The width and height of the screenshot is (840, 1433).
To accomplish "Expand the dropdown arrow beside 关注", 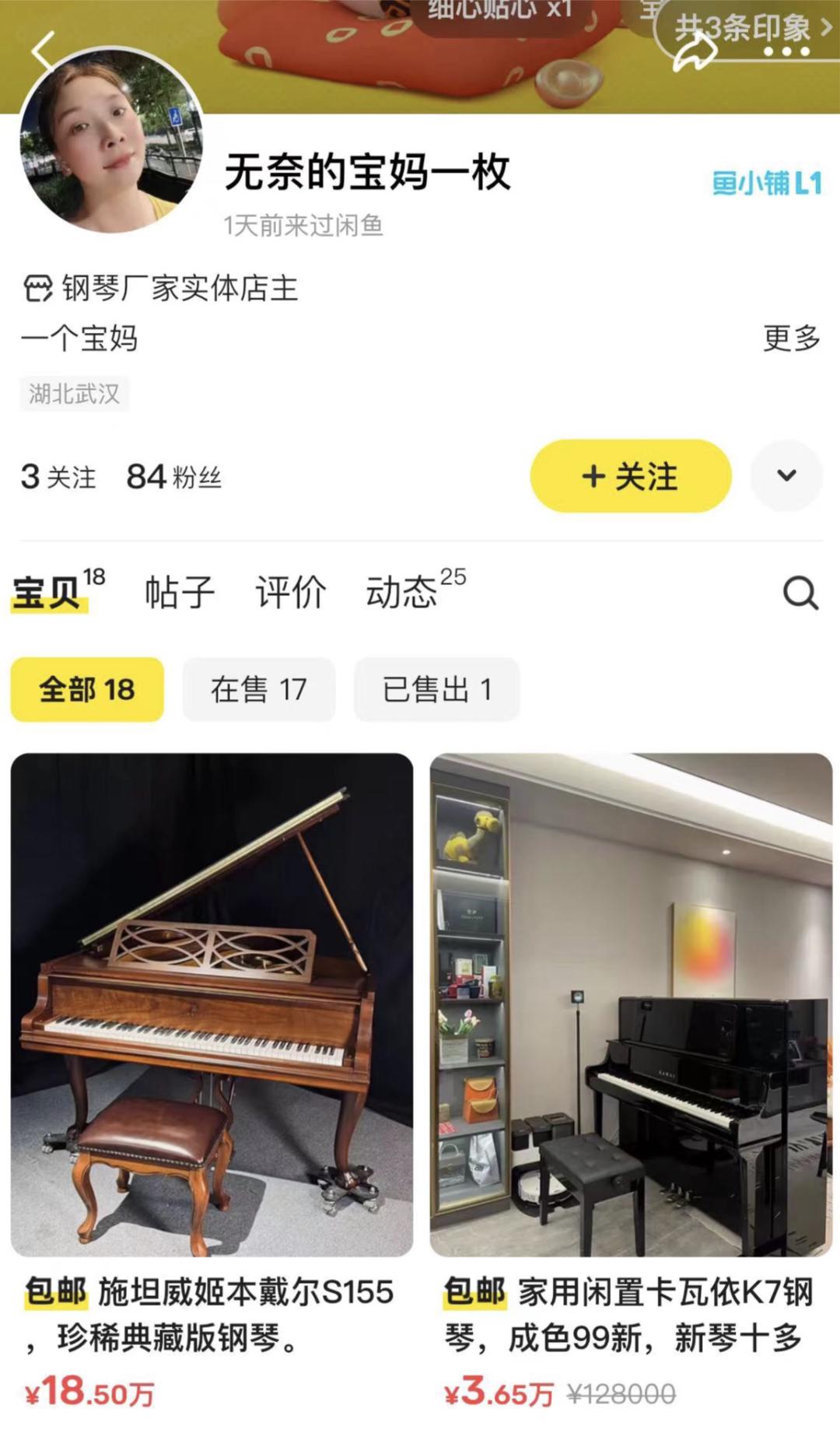I will tap(786, 476).
